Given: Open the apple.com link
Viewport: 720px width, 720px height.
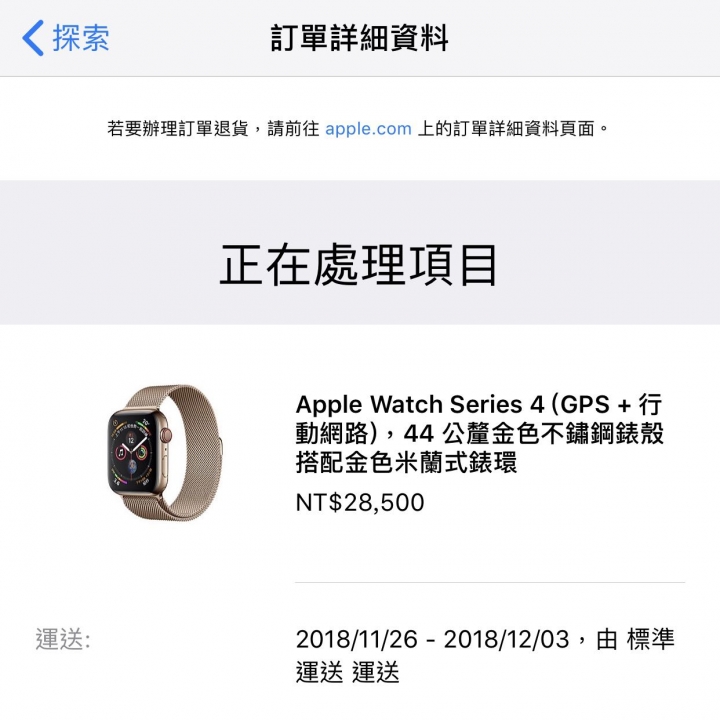Looking at the screenshot, I should pos(368,129).
